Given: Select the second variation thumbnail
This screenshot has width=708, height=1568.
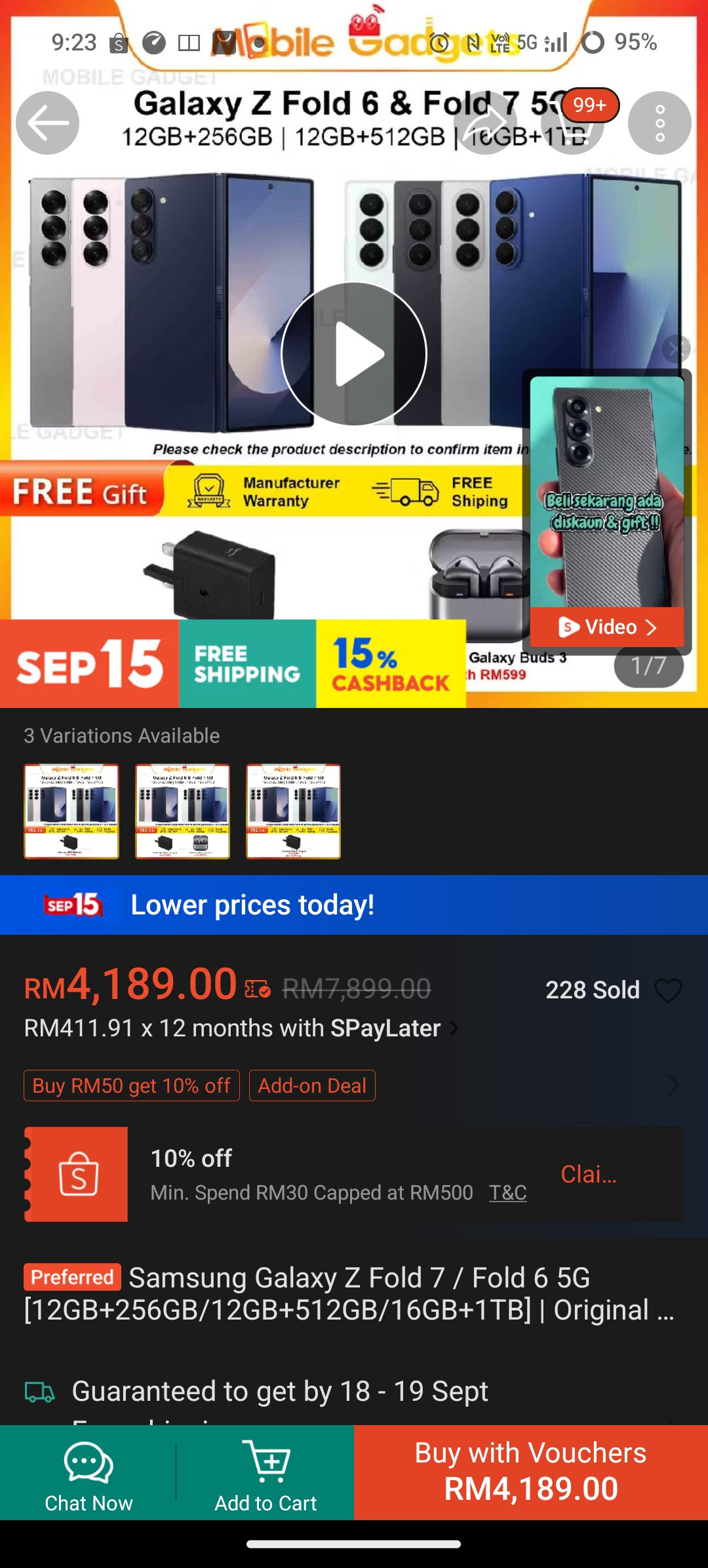Looking at the screenshot, I should [182, 811].
